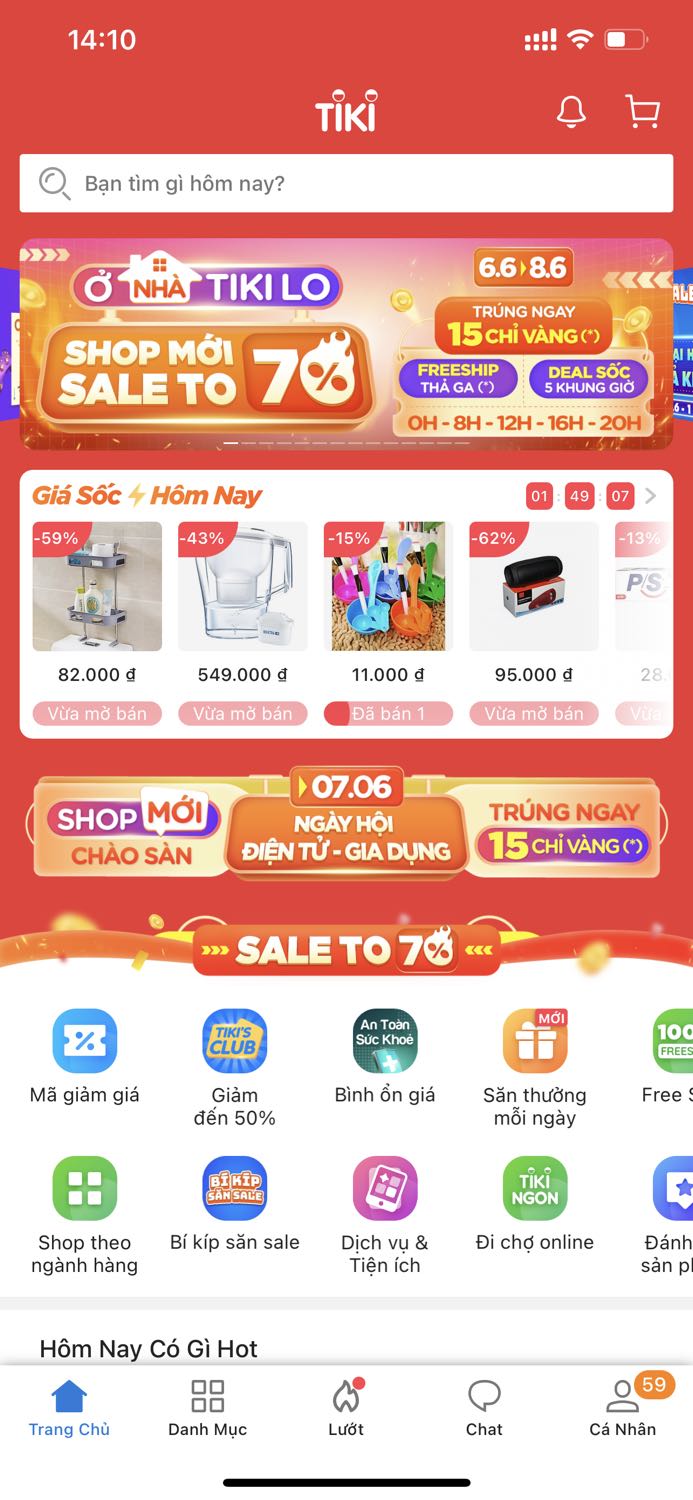Viewport: 693px width, 1500px height.
Task: Open Tiki's Club Giảm đến 50%
Action: point(235,1068)
